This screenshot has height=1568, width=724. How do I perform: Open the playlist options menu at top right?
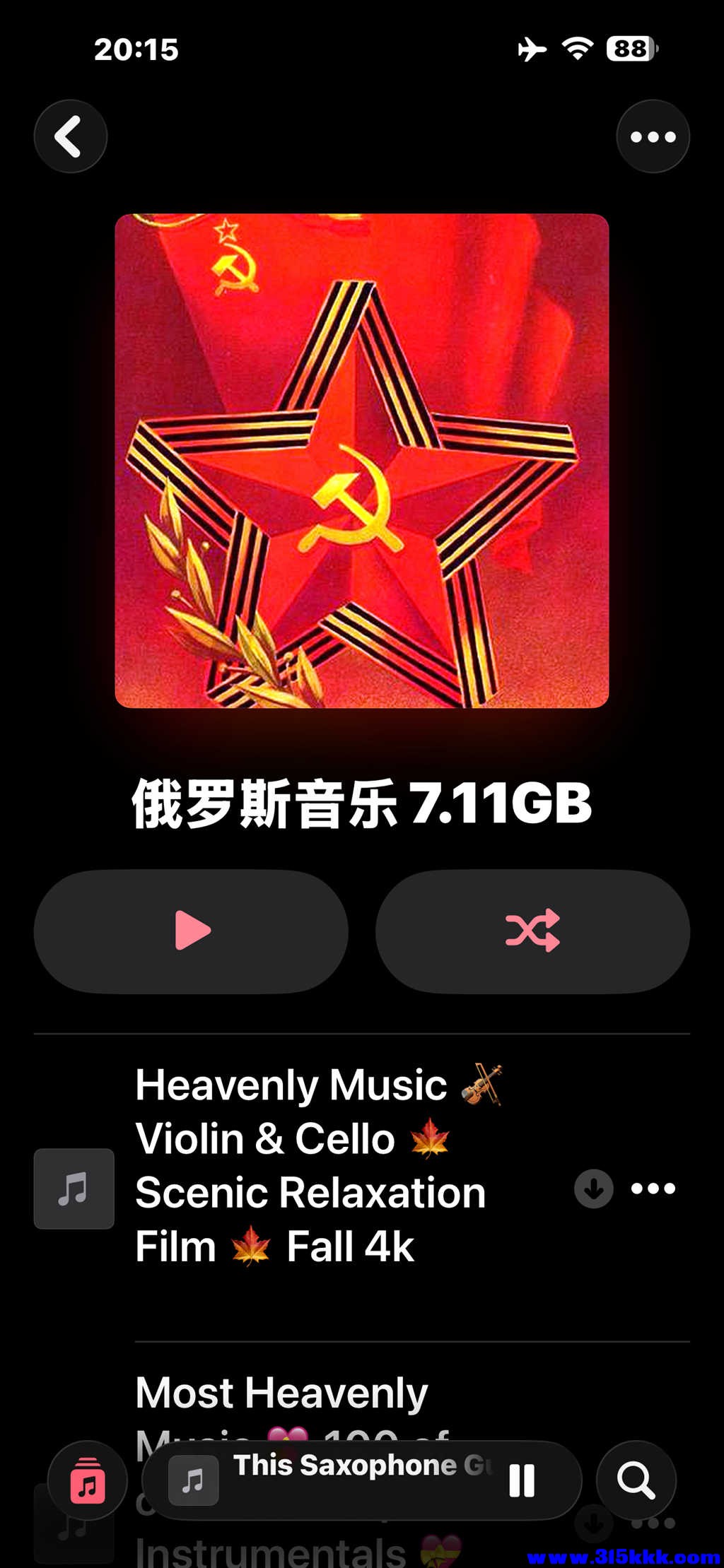click(652, 136)
